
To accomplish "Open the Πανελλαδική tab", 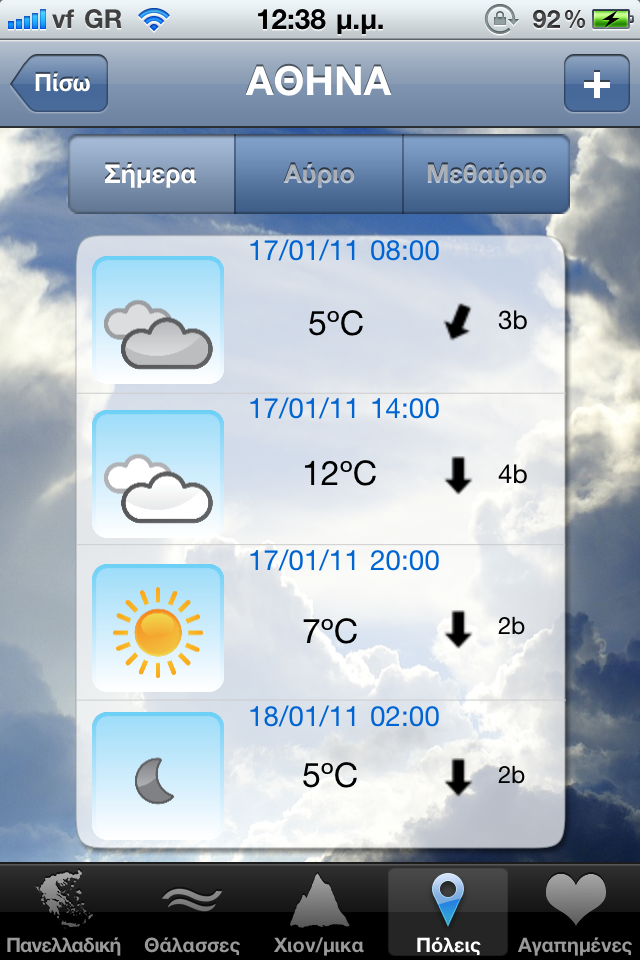I will (64, 912).
